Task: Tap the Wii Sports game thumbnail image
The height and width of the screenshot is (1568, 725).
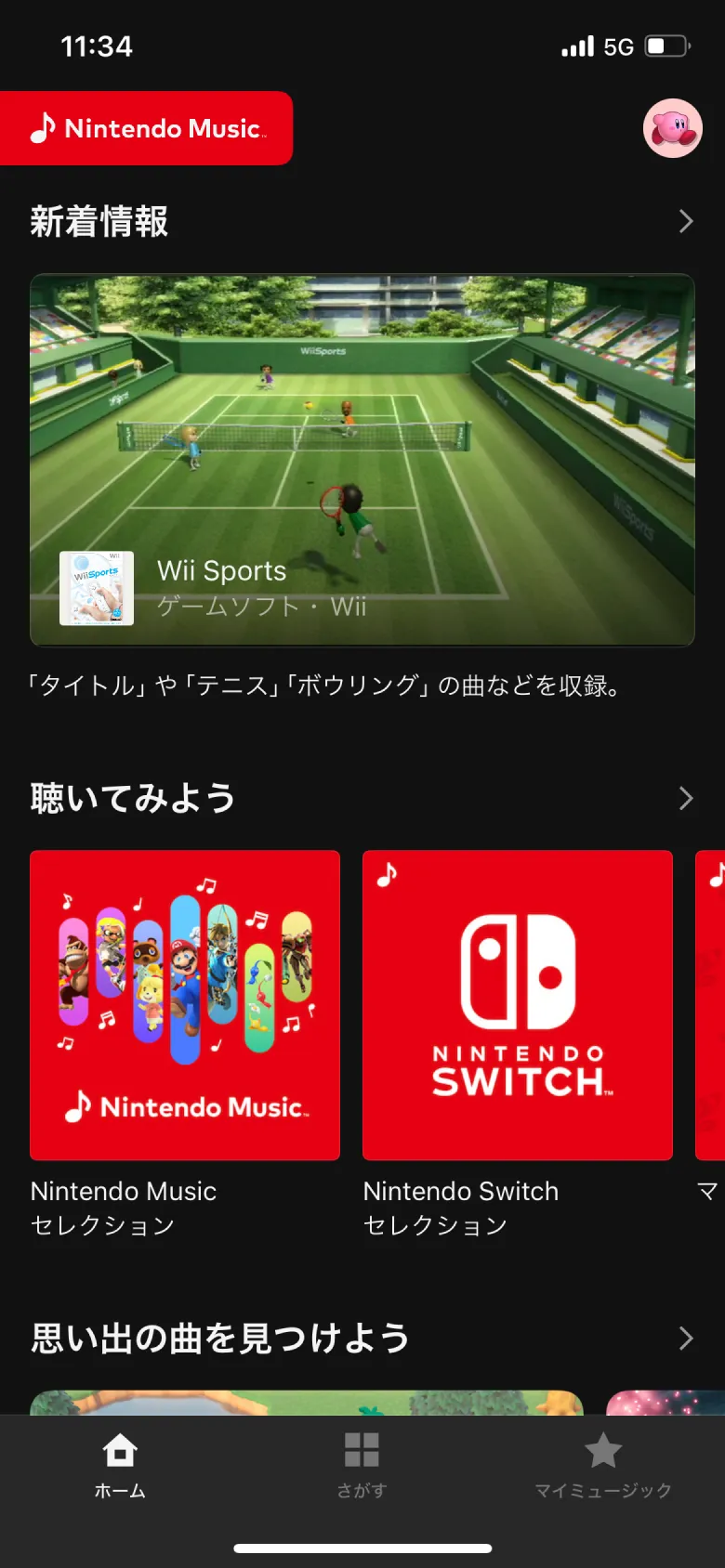Action: click(x=96, y=588)
